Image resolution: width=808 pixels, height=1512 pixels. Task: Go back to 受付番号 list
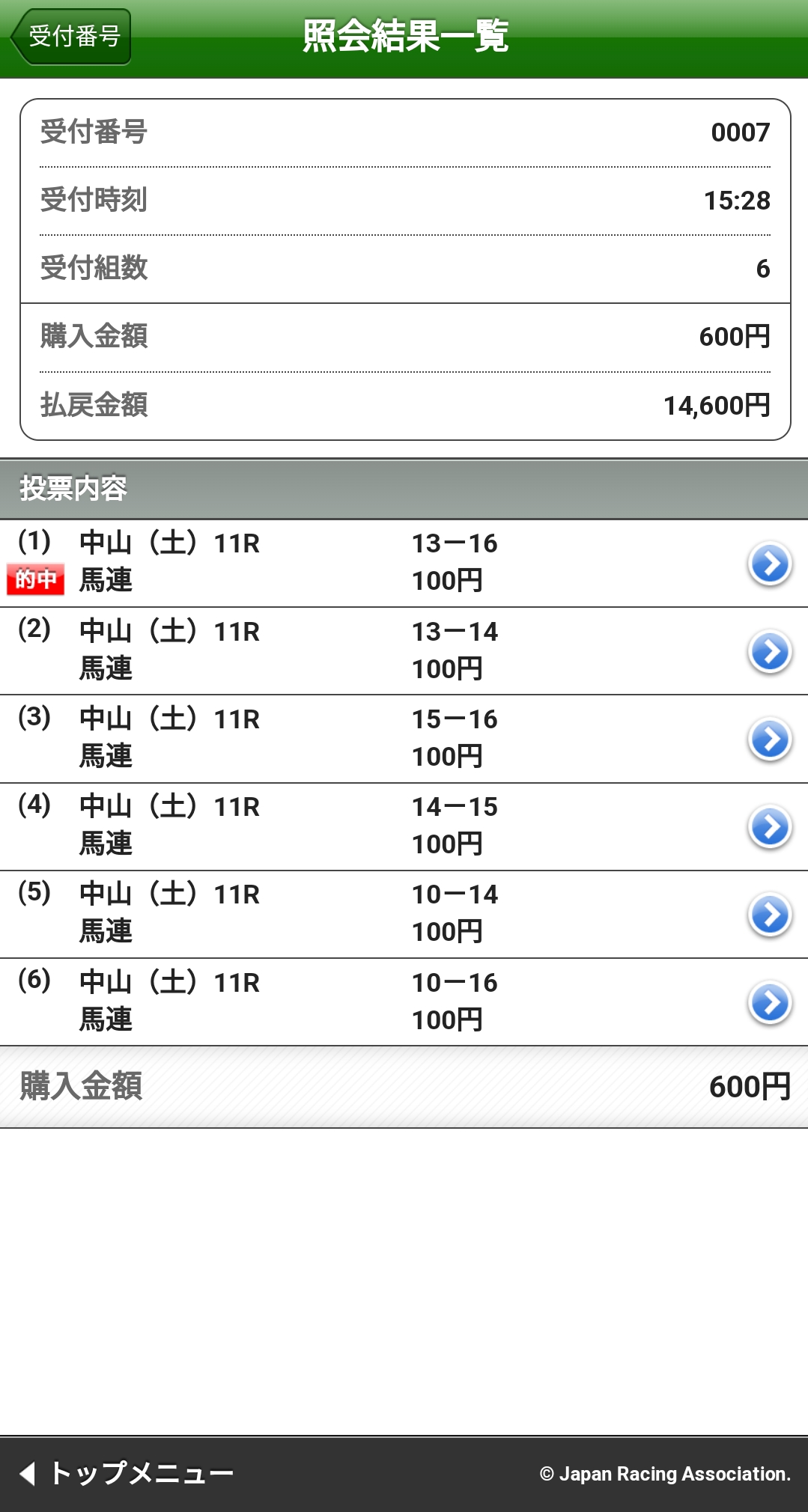(71, 37)
